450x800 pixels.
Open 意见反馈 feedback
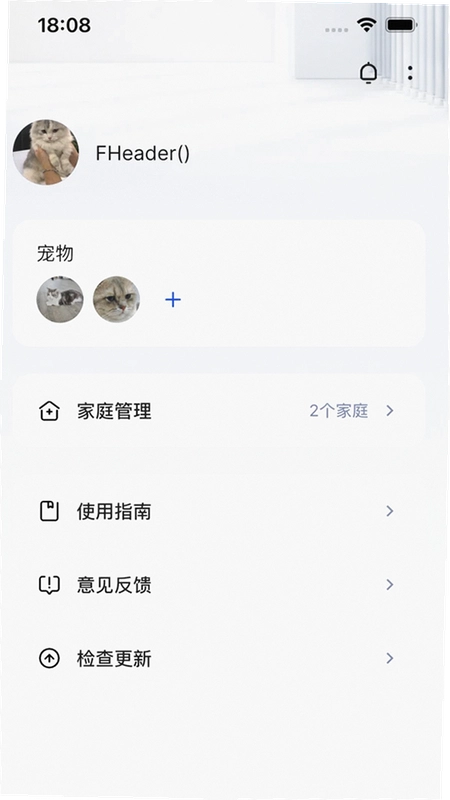[x=218, y=585]
